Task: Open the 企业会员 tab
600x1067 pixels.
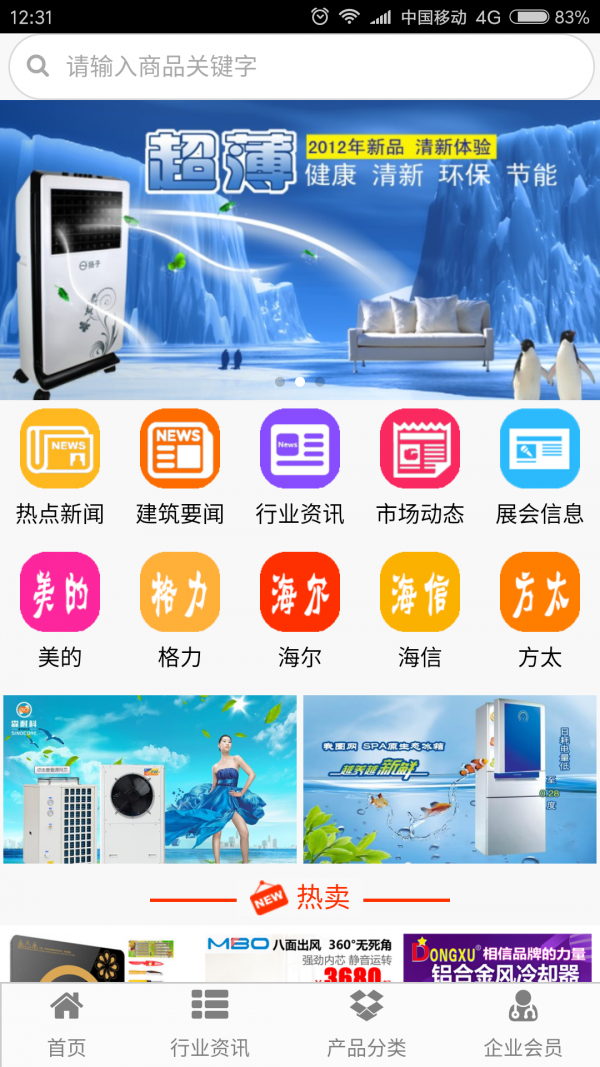Action: point(522,1024)
